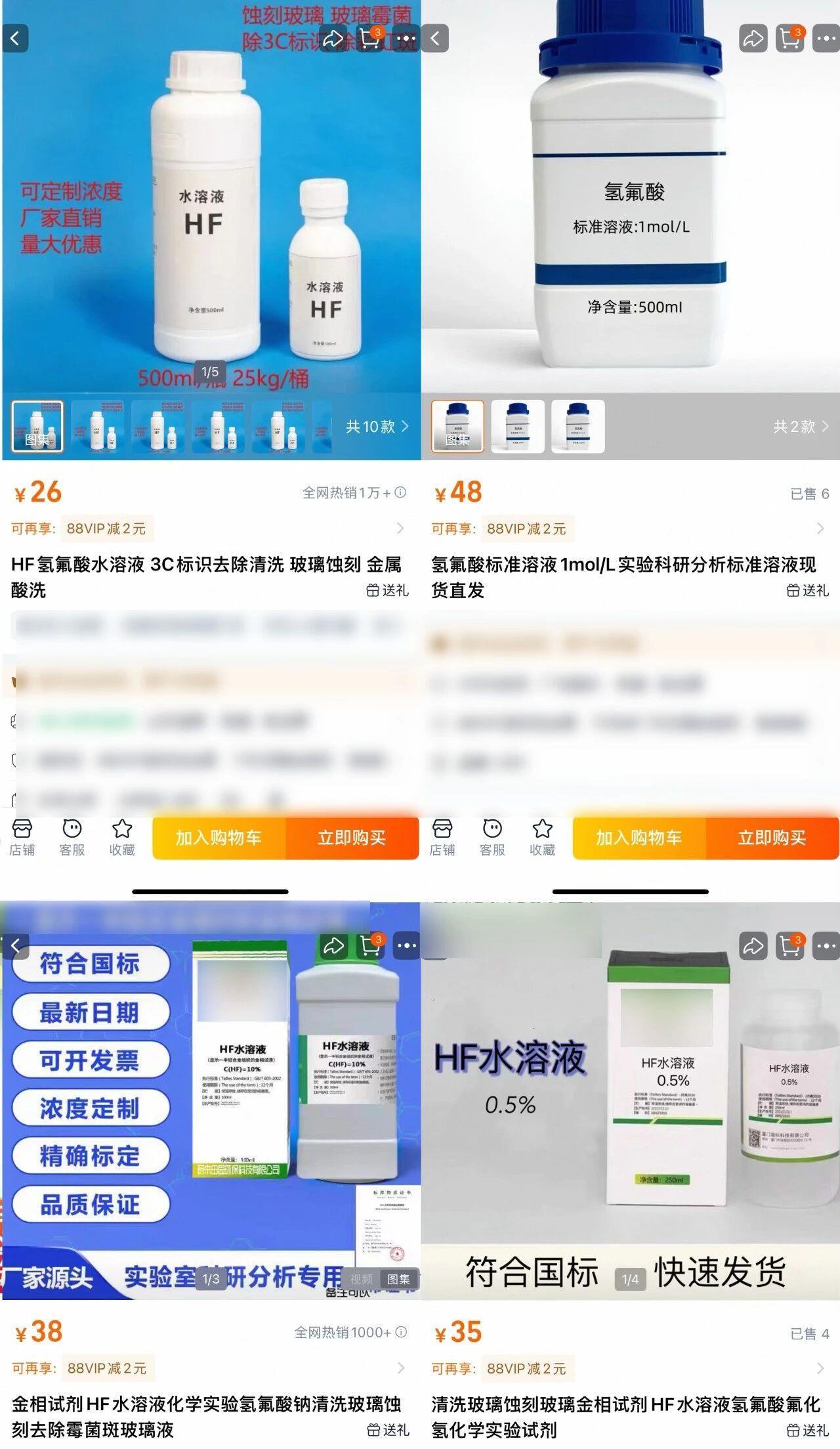Tap the 送礼 gift icon on the first listing

(388, 590)
